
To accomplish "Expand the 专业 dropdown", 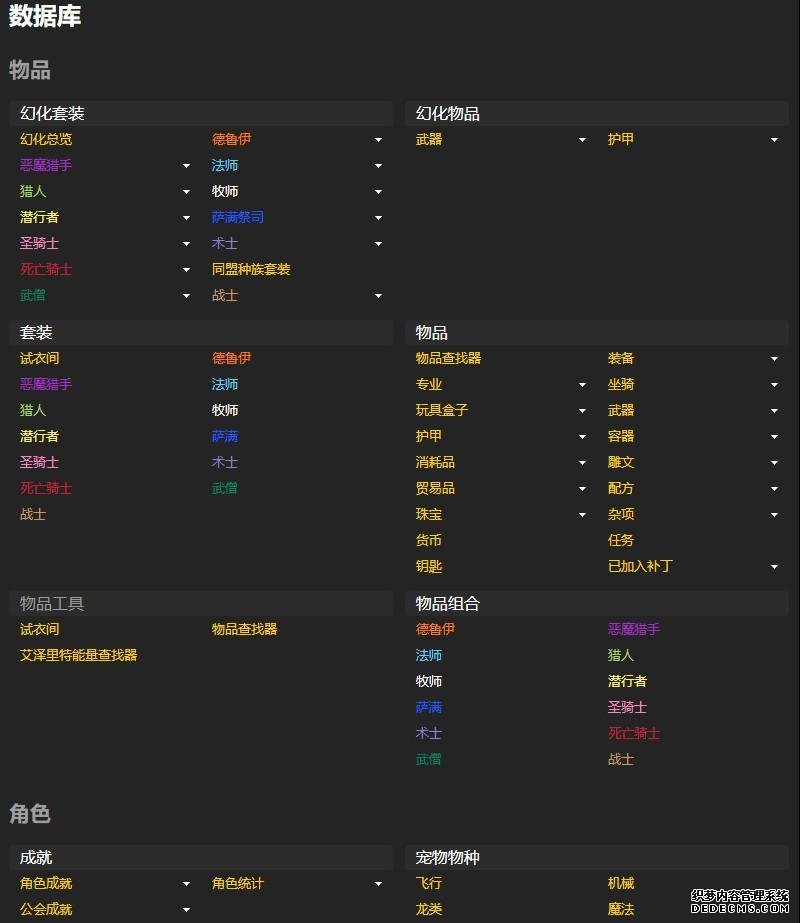I will coord(582,385).
